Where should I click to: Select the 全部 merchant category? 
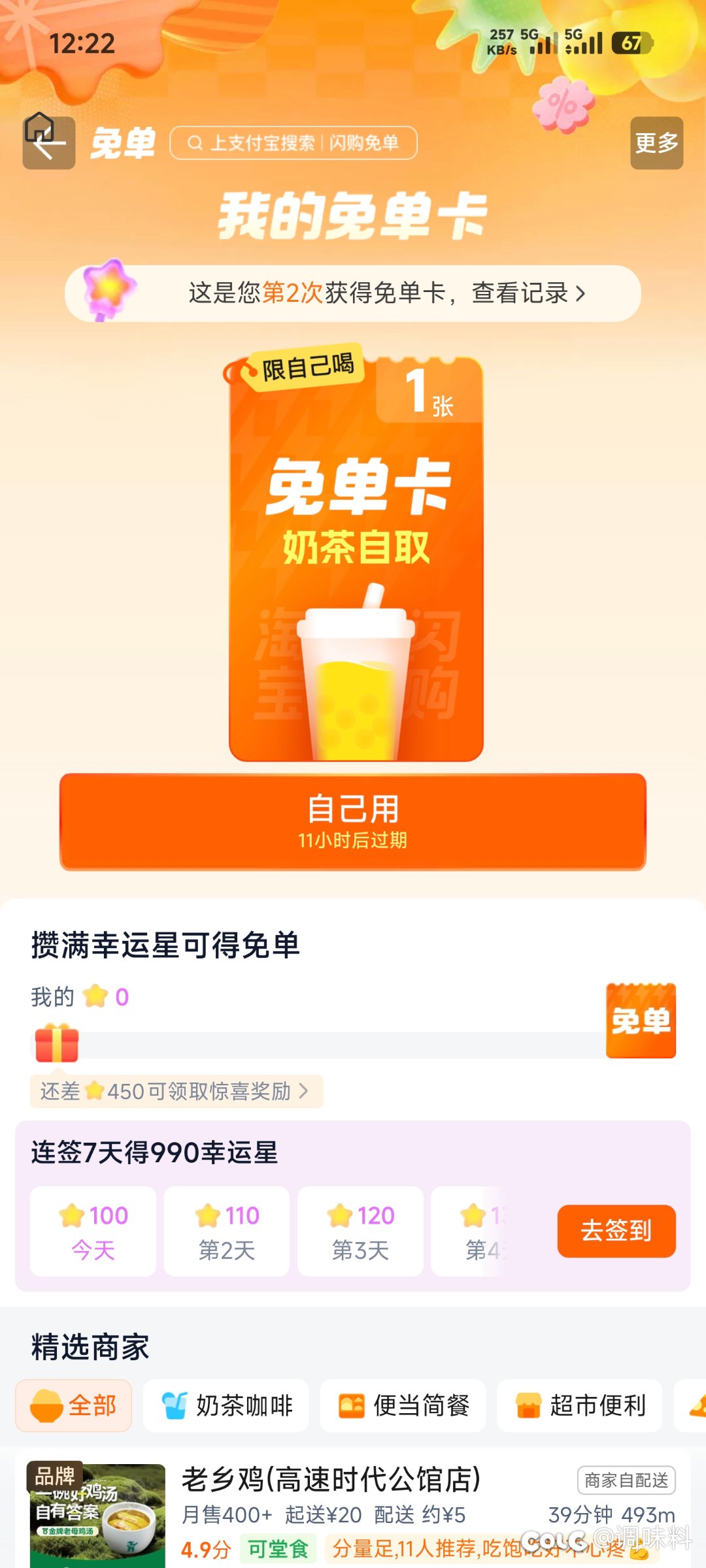click(x=74, y=1405)
